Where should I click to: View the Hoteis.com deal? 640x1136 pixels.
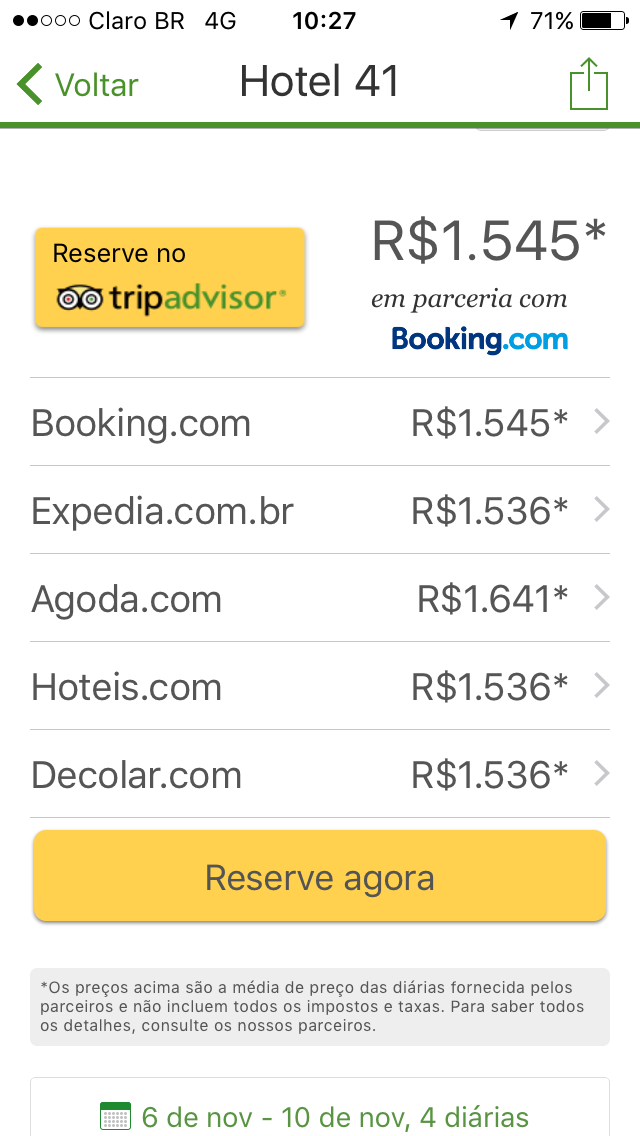320,687
